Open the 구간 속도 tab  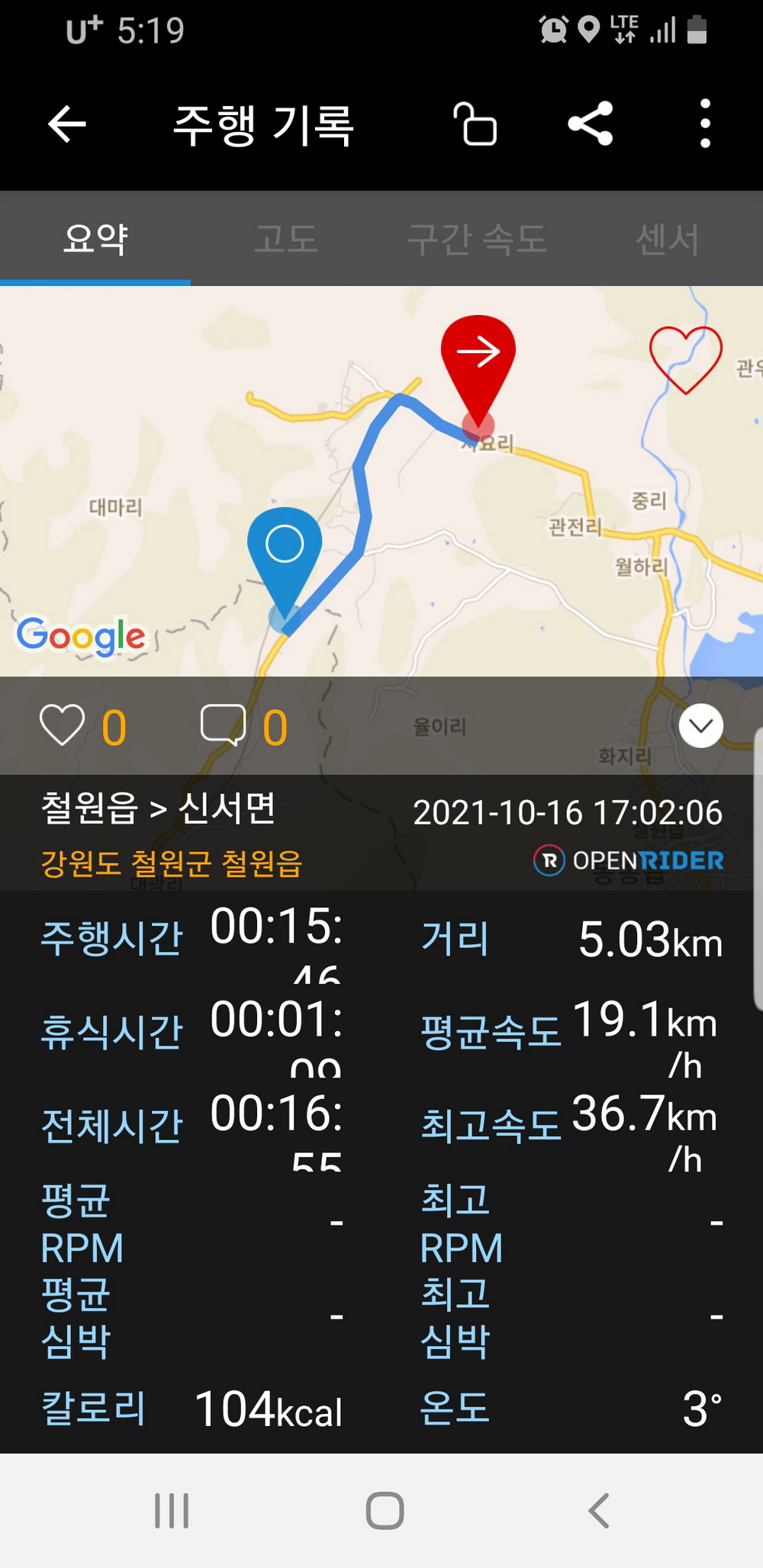pyautogui.click(x=477, y=239)
